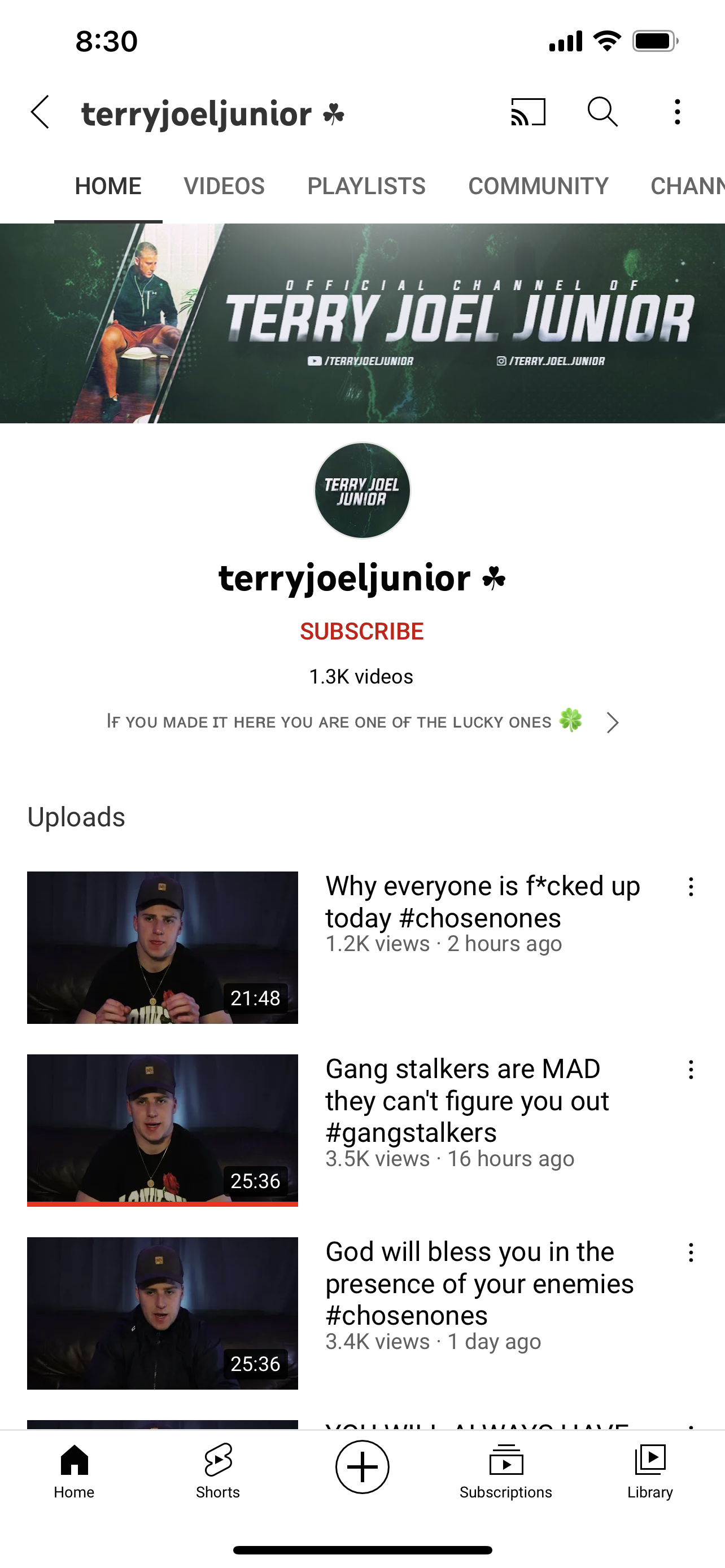This screenshot has width=725, height=1568.
Task: Expand the channel description with lucky ones text
Action: pyautogui.click(x=362, y=722)
